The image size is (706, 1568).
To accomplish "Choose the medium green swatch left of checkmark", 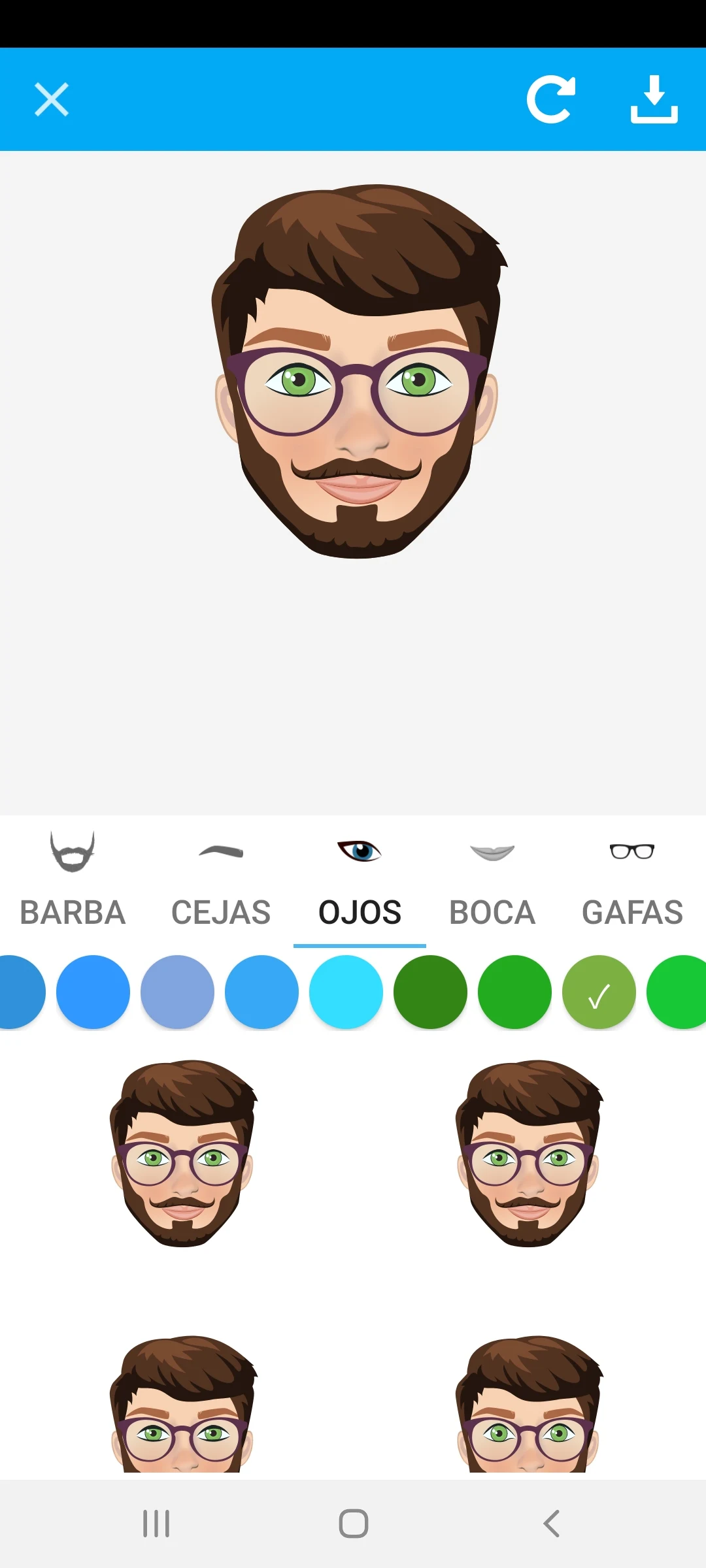I will [x=514, y=992].
